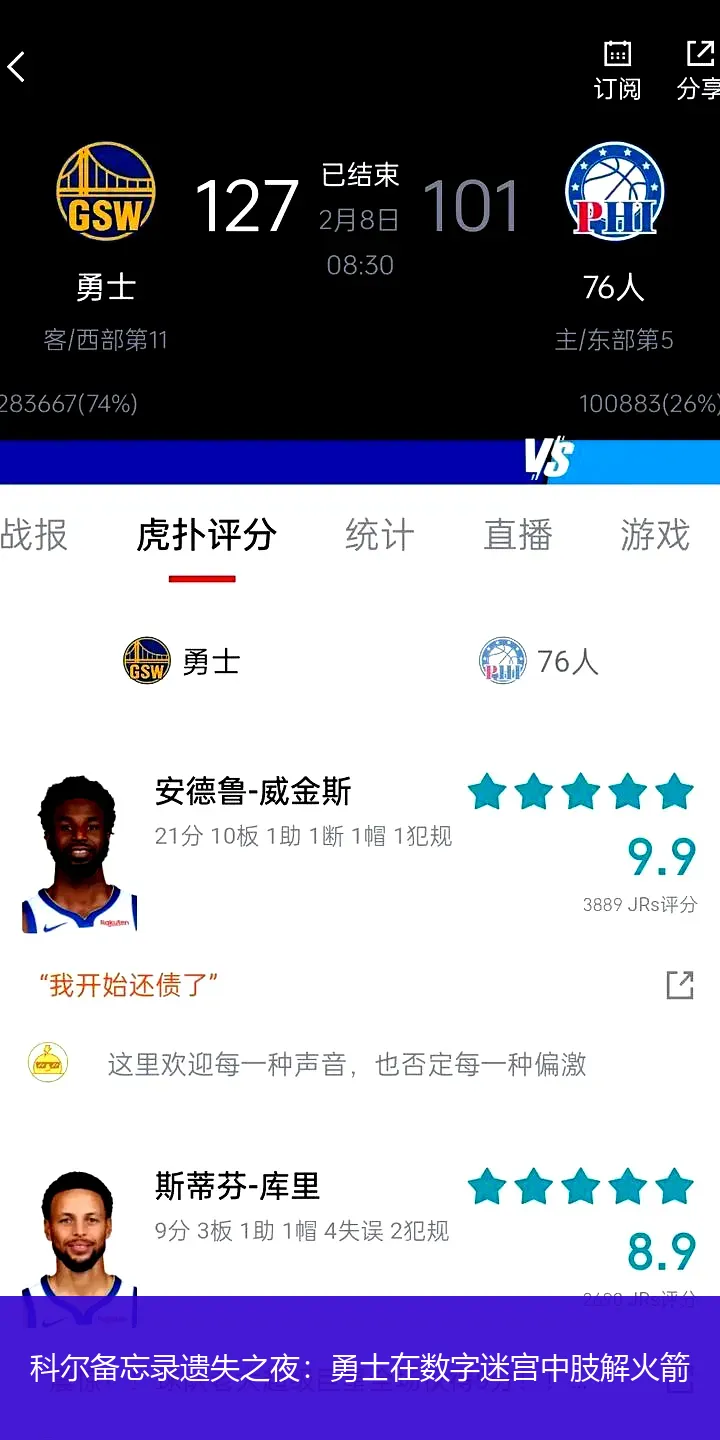
Task: Open the 统计 tab
Action: 379,535
